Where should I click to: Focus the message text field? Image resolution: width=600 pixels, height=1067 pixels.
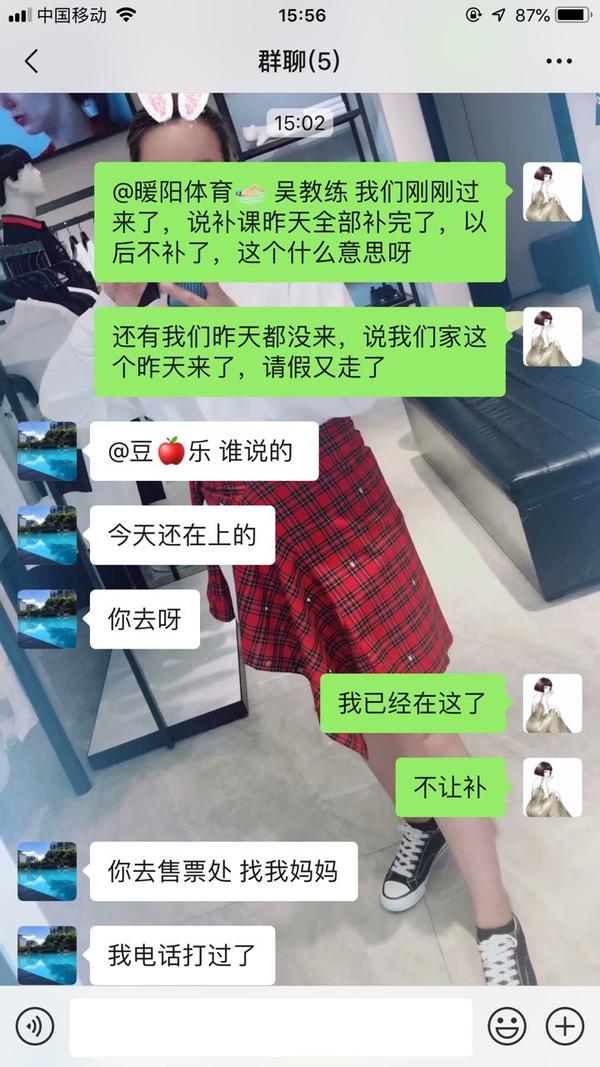coord(270,1026)
